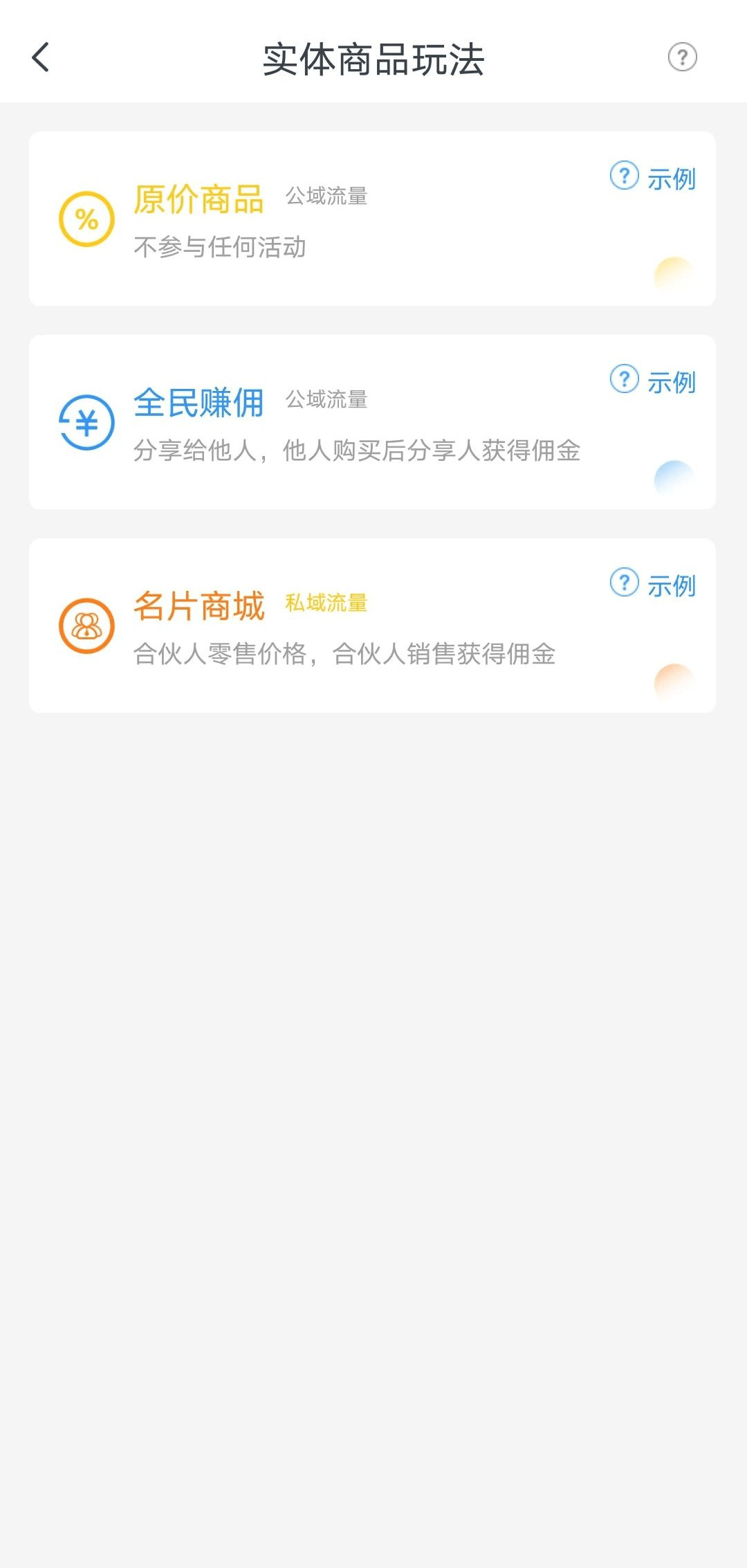Select the orange people icon for 名片商城
The width and height of the screenshot is (747, 1568).
click(x=86, y=625)
